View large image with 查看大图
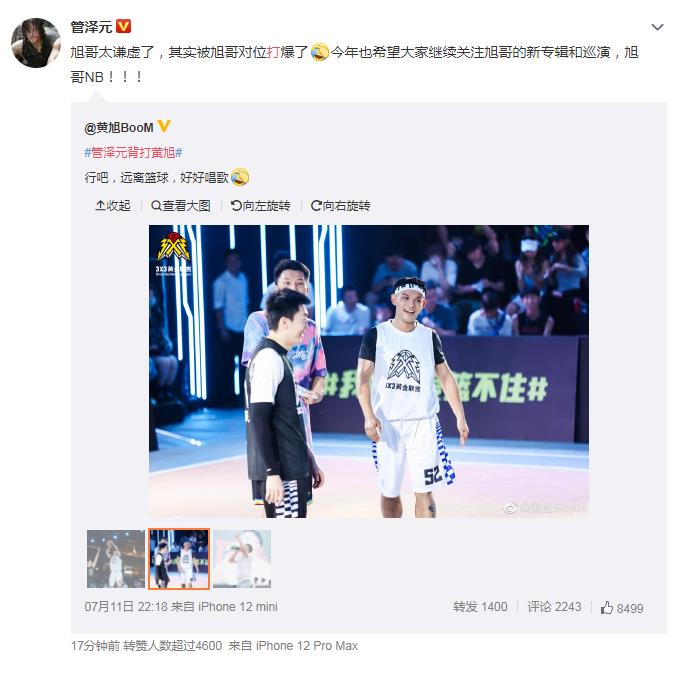The image size is (680, 673). tap(181, 205)
